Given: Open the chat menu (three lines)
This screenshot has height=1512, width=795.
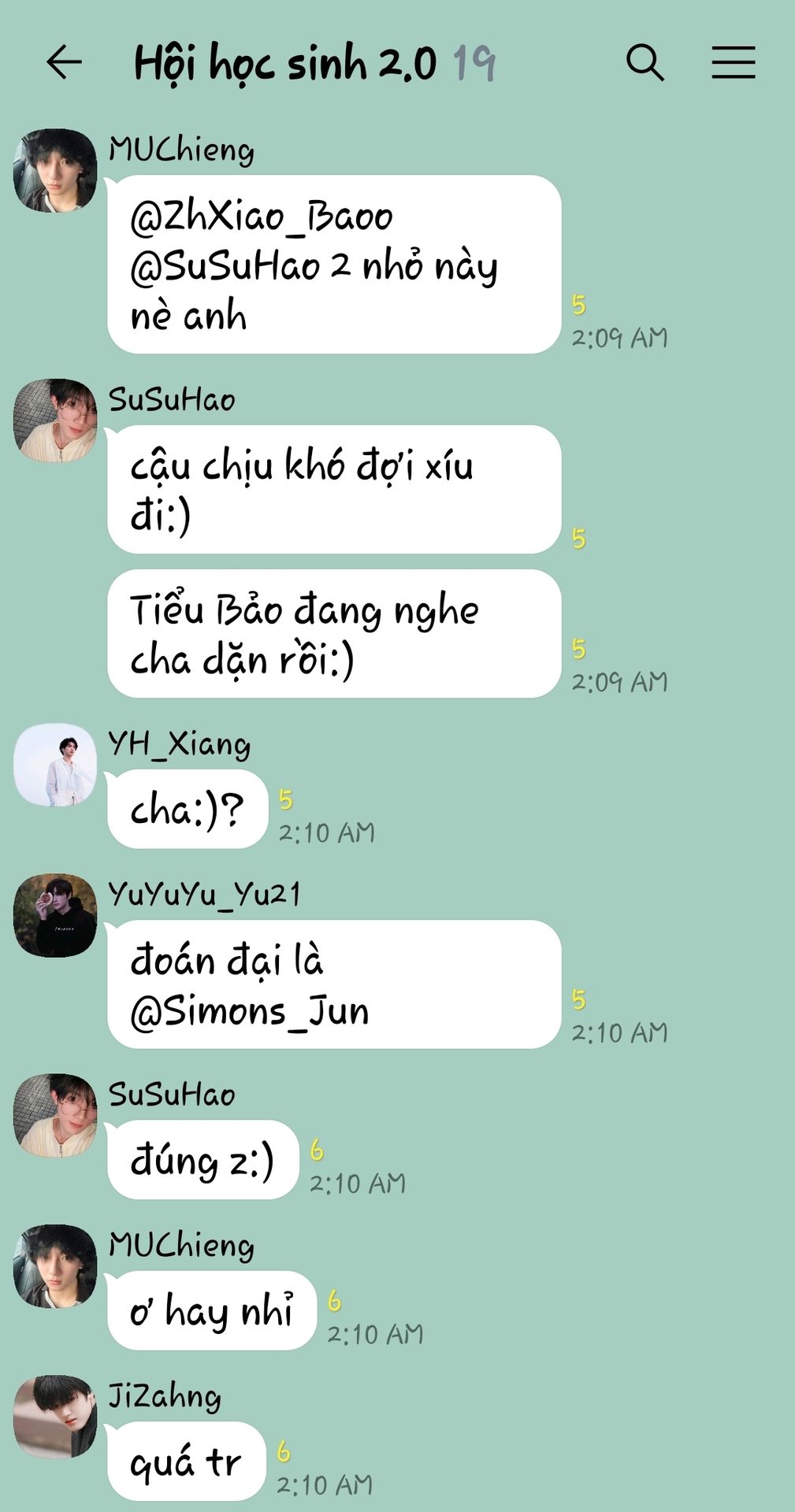Looking at the screenshot, I should click(734, 62).
